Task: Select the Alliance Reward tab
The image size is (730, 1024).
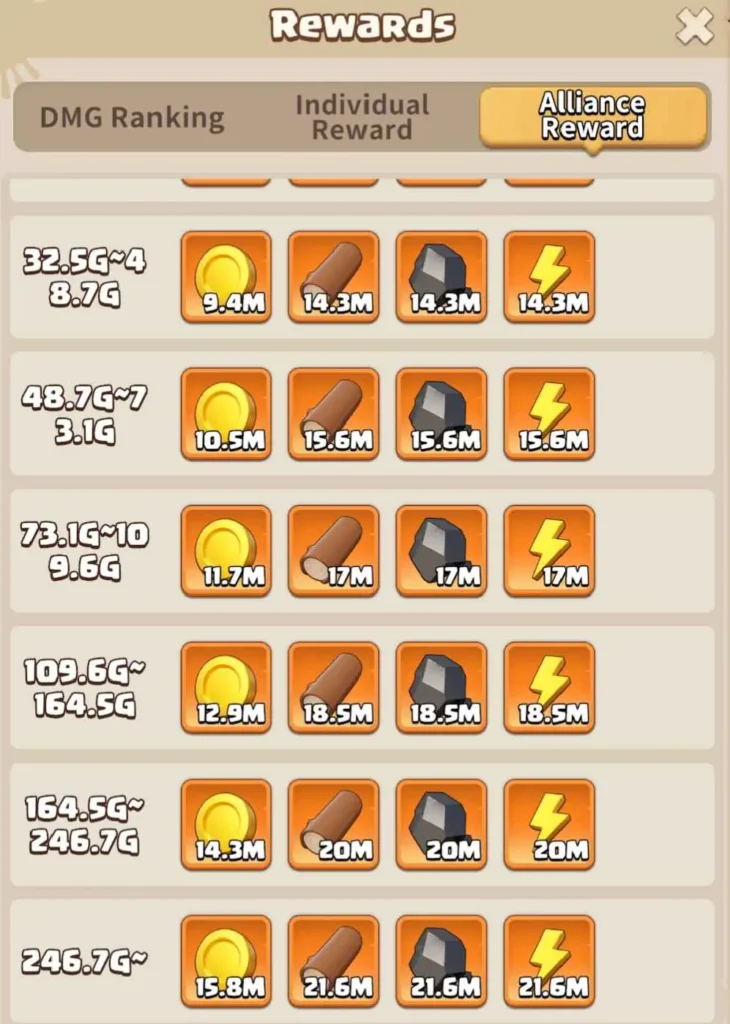Action: 592,116
